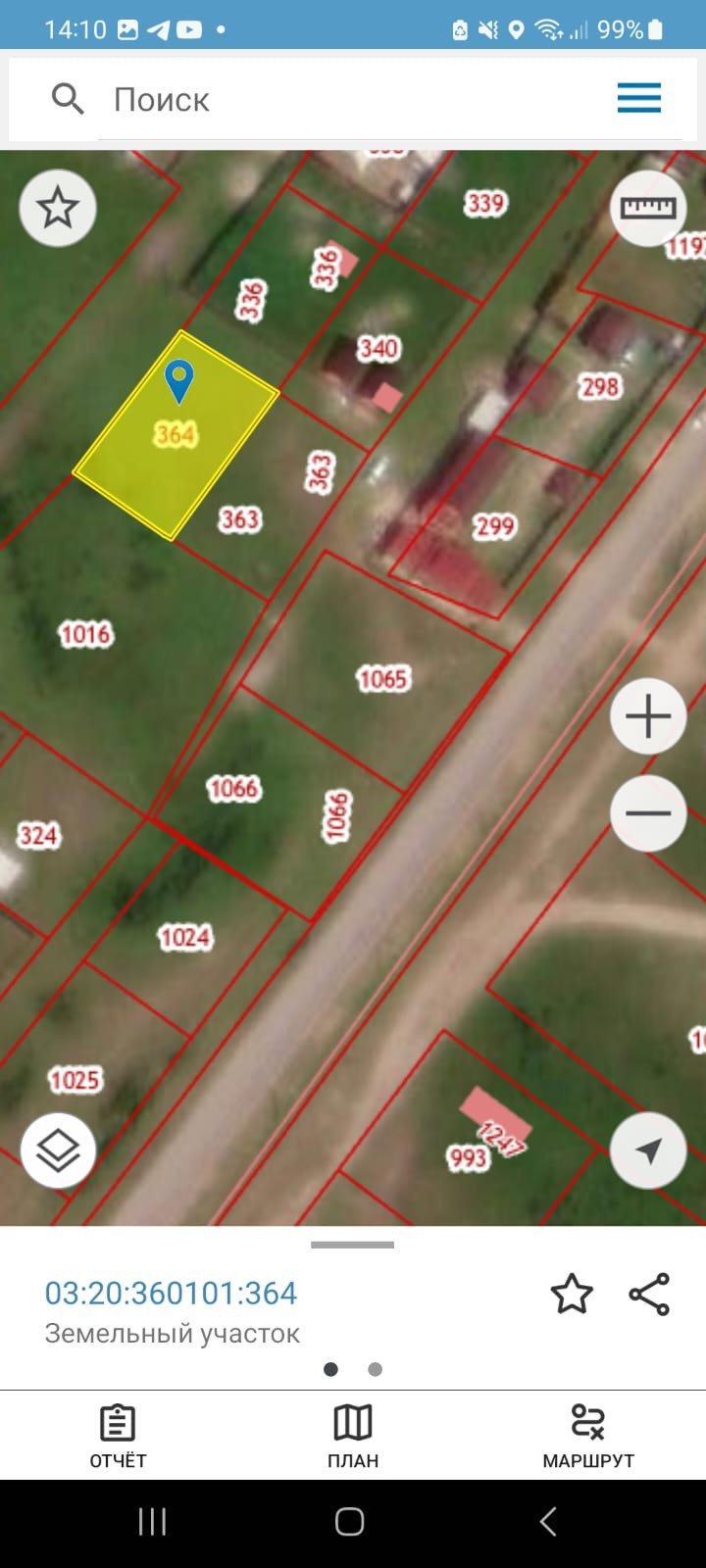
Task: Expand the parcel info panel handle
Action: [352, 1245]
